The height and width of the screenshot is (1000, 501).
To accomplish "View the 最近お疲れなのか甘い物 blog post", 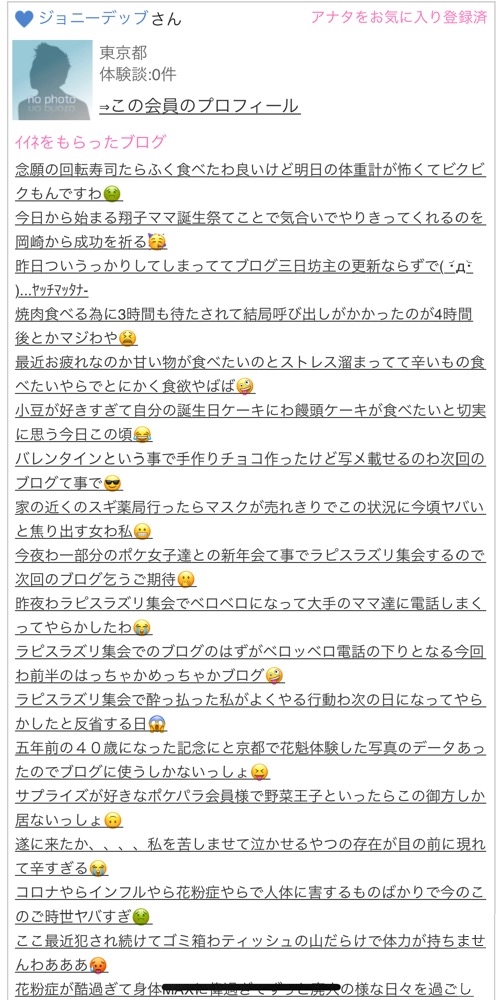I will 250,374.
